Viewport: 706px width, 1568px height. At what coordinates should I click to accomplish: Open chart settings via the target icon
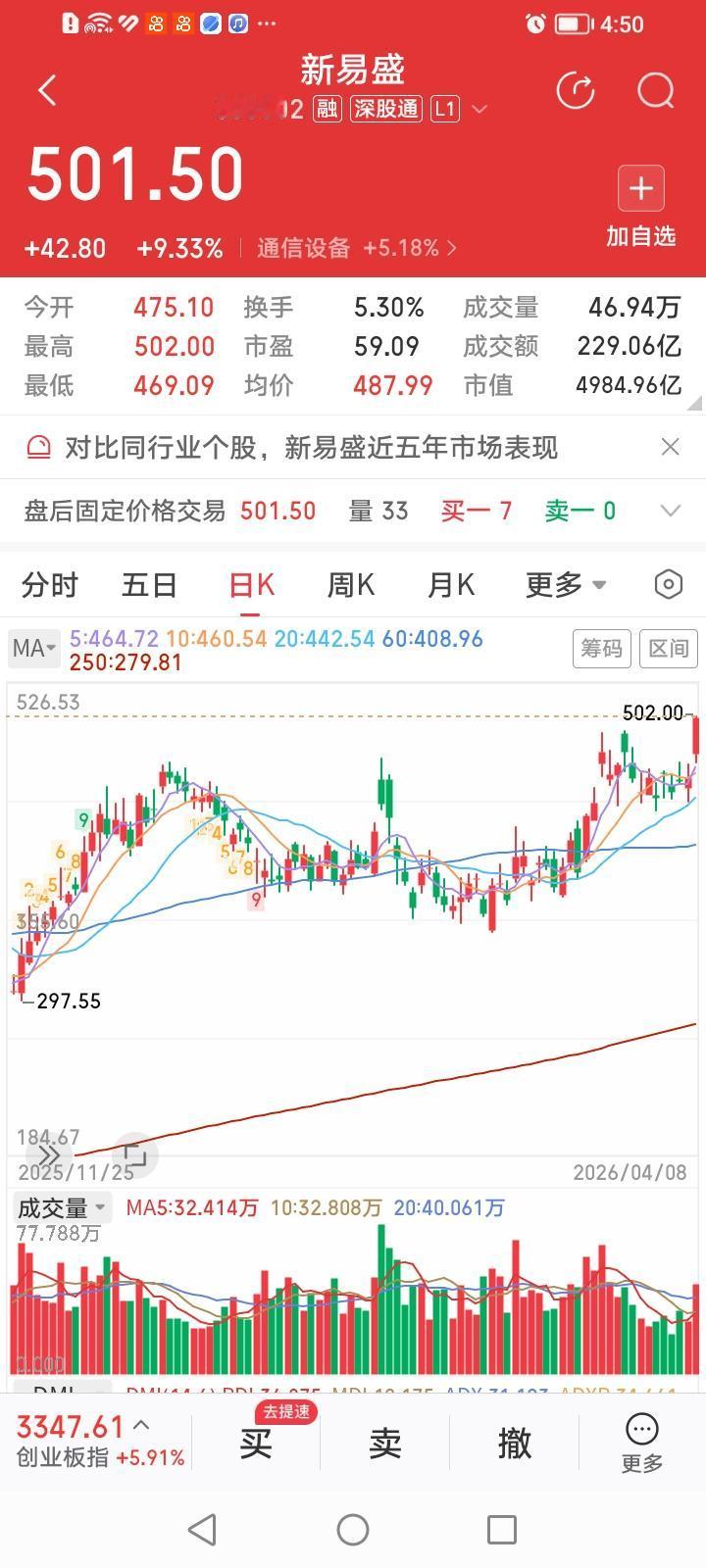[x=668, y=583]
